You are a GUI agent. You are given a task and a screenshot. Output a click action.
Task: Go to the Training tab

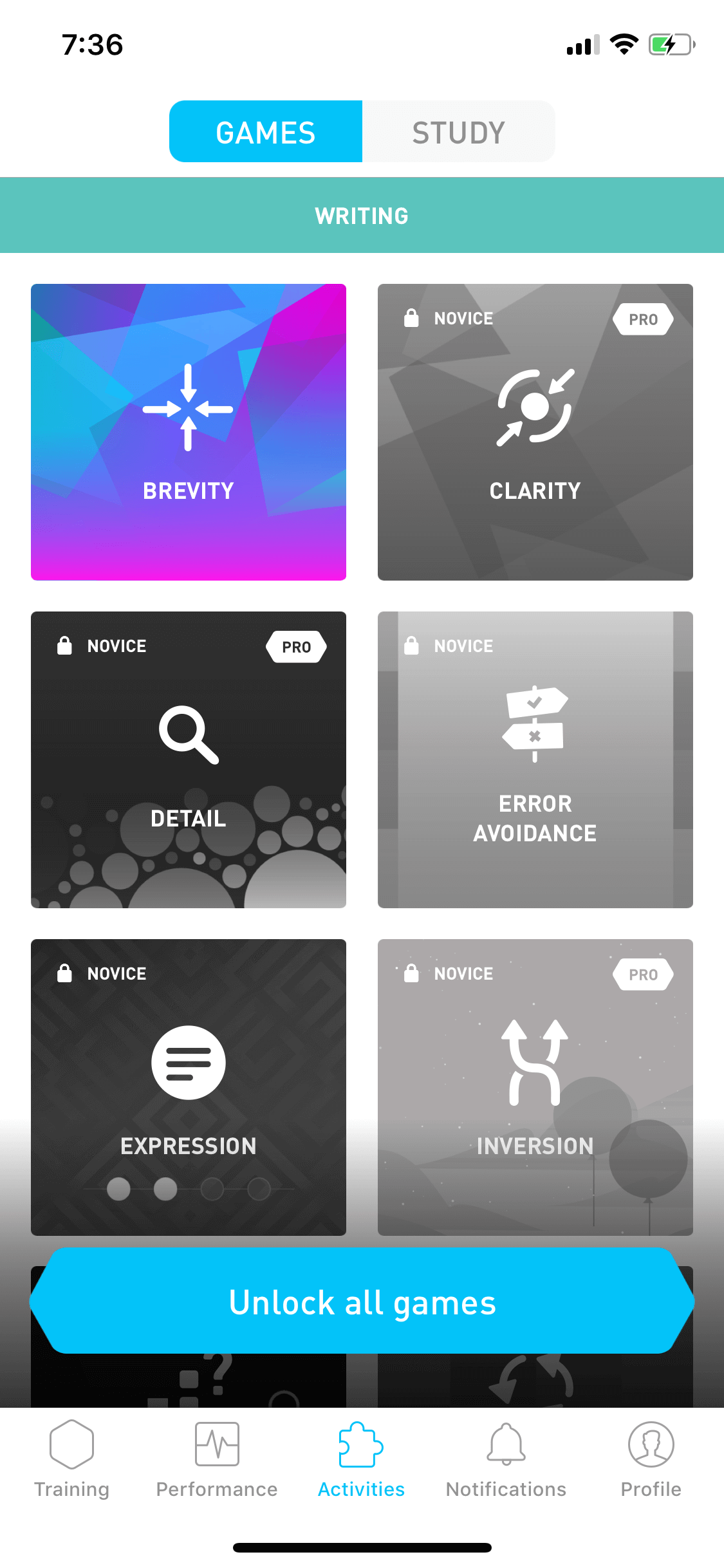point(72,1460)
